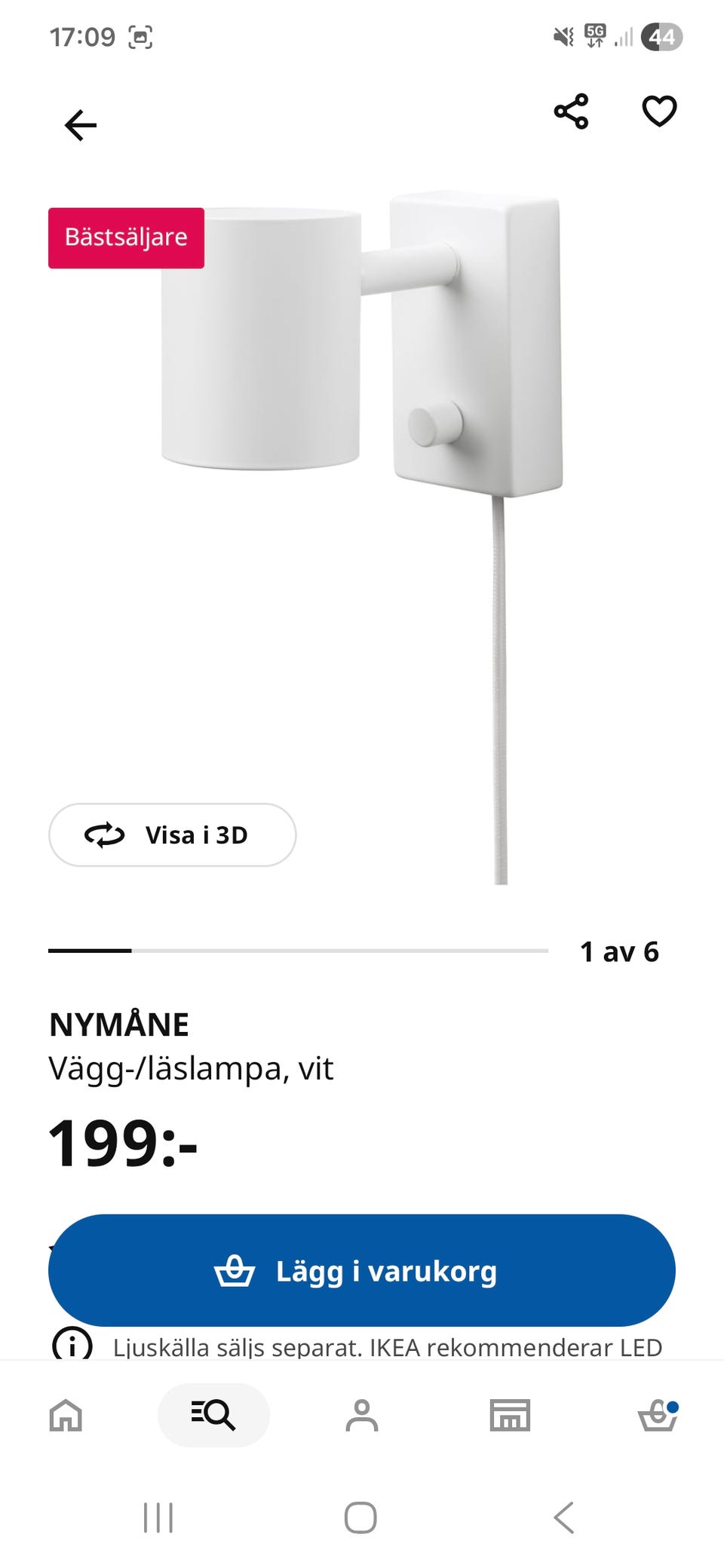Open the search and browse tab
The image size is (724, 1568).
tap(213, 1414)
